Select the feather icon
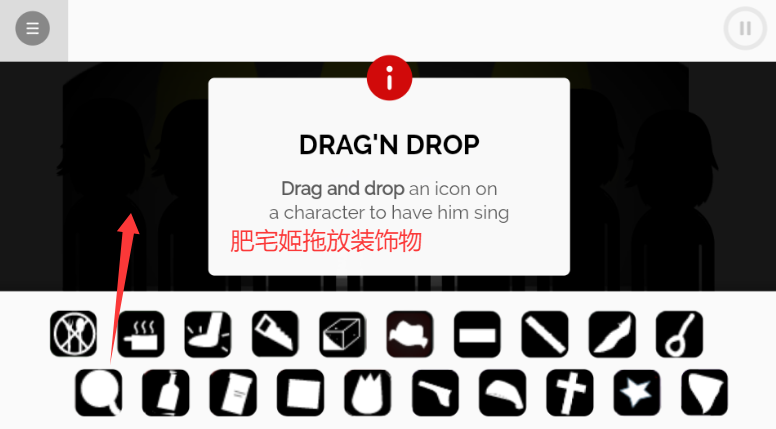The height and width of the screenshot is (429, 776). click(611, 335)
